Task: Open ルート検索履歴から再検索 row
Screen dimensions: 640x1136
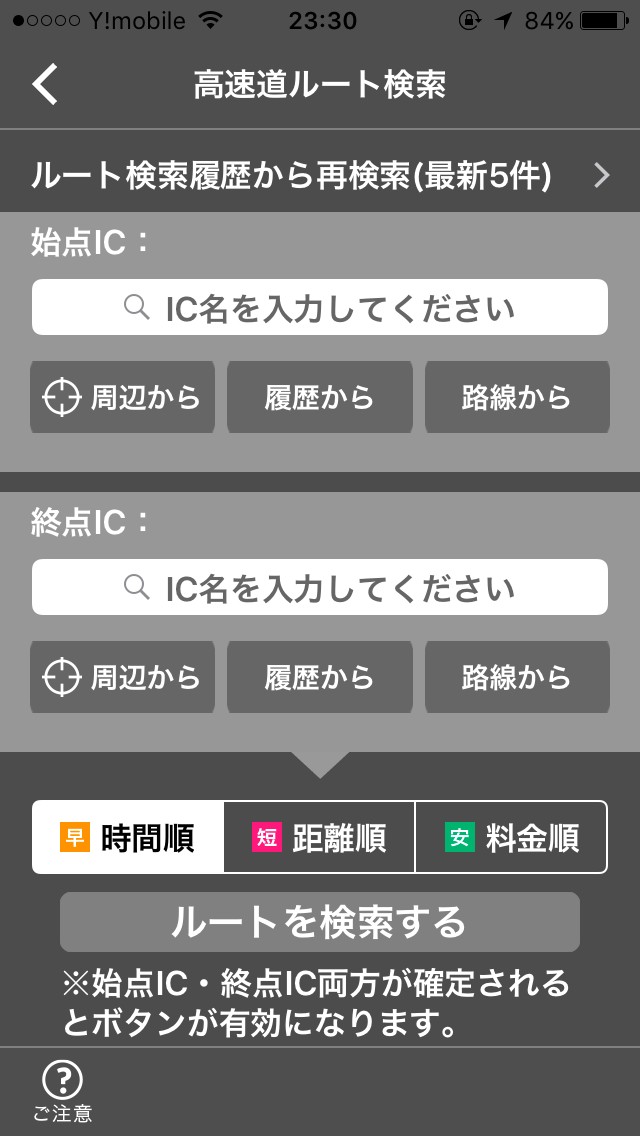Action: coord(320,176)
